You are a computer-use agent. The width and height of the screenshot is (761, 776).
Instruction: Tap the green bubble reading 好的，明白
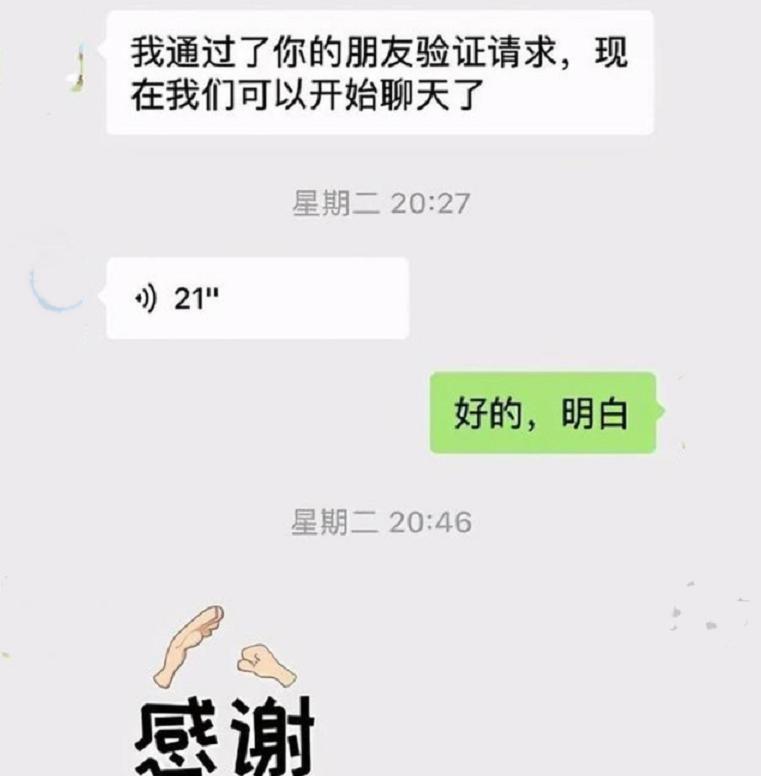click(545, 410)
